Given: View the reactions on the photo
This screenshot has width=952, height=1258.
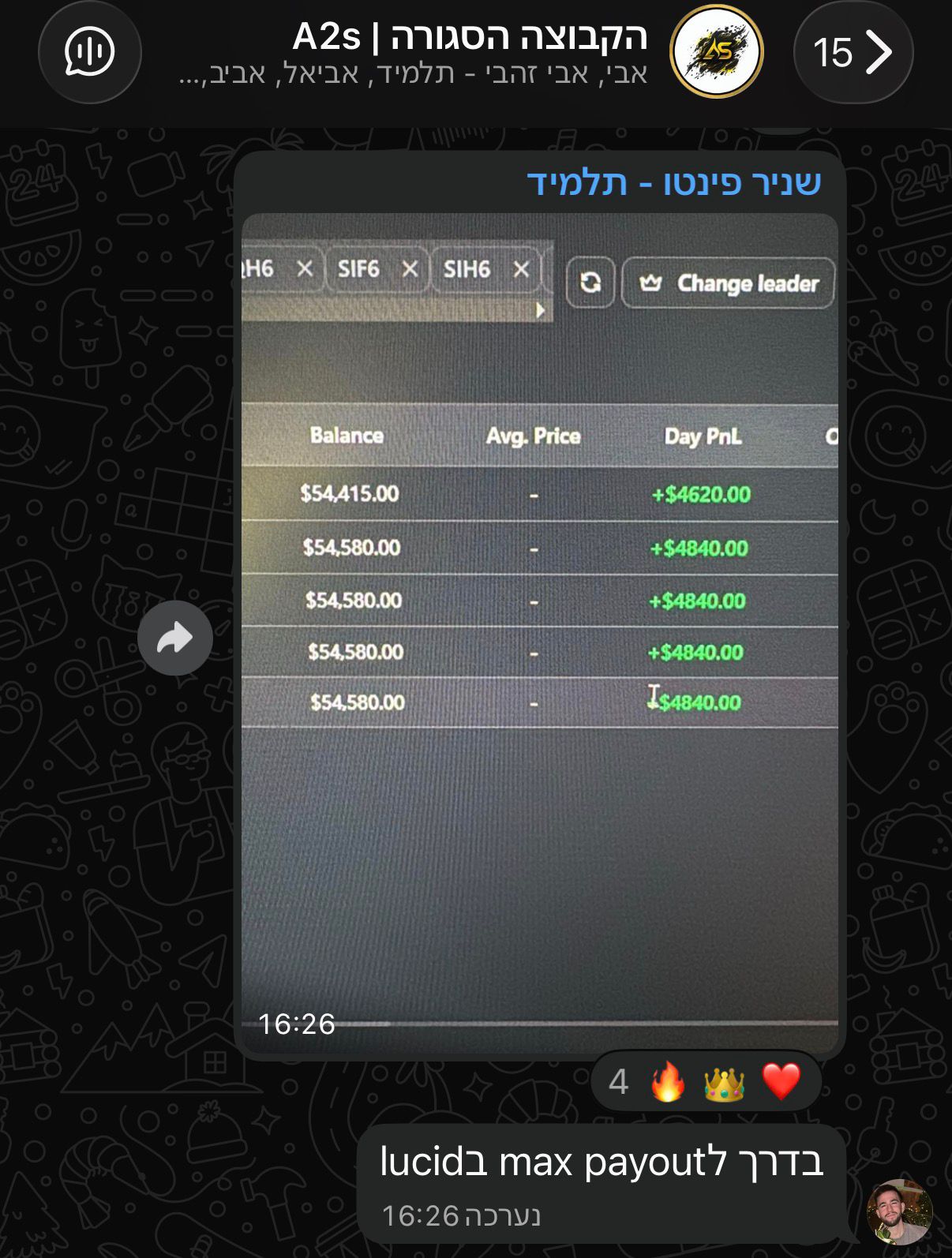Looking at the screenshot, I should [706, 1081].
